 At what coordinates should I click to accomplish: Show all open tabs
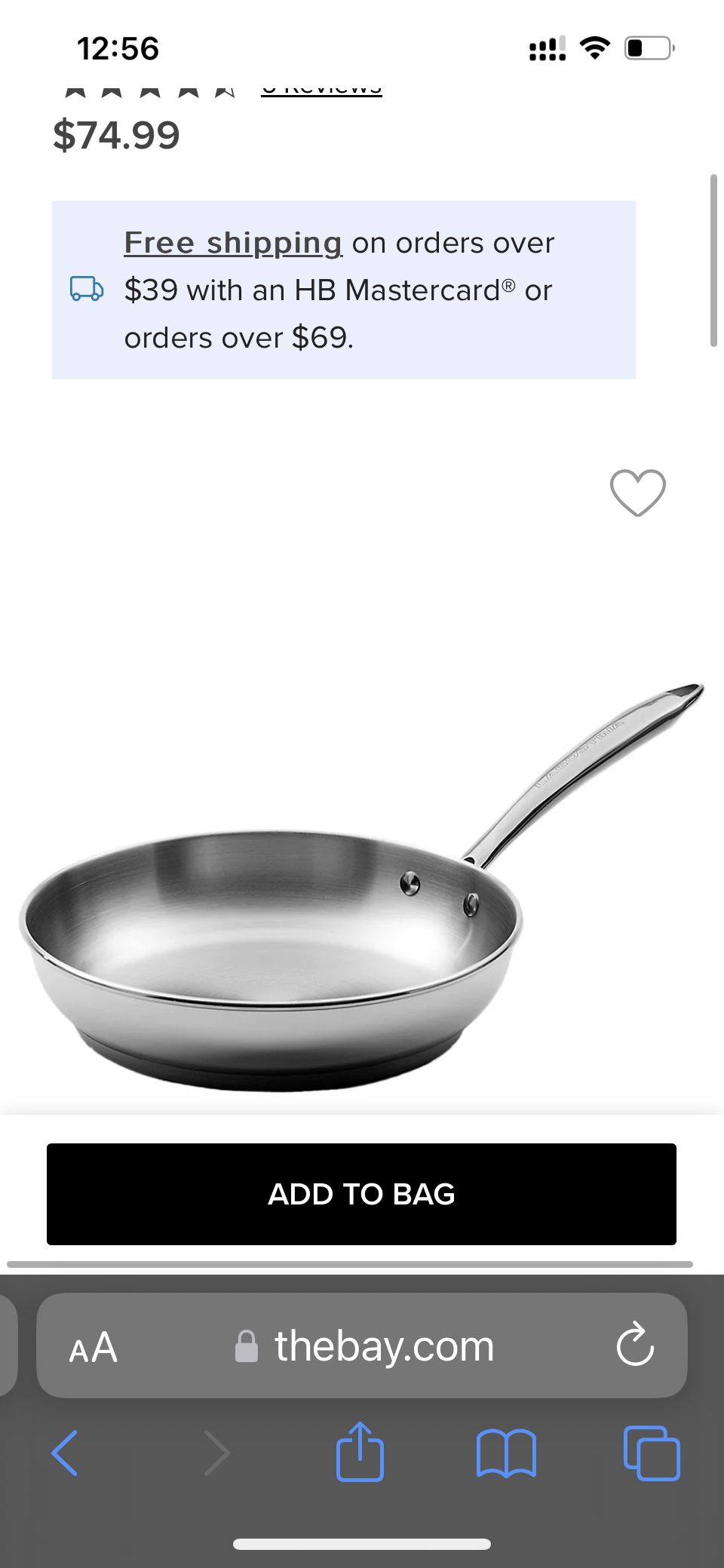point(652,1453)
